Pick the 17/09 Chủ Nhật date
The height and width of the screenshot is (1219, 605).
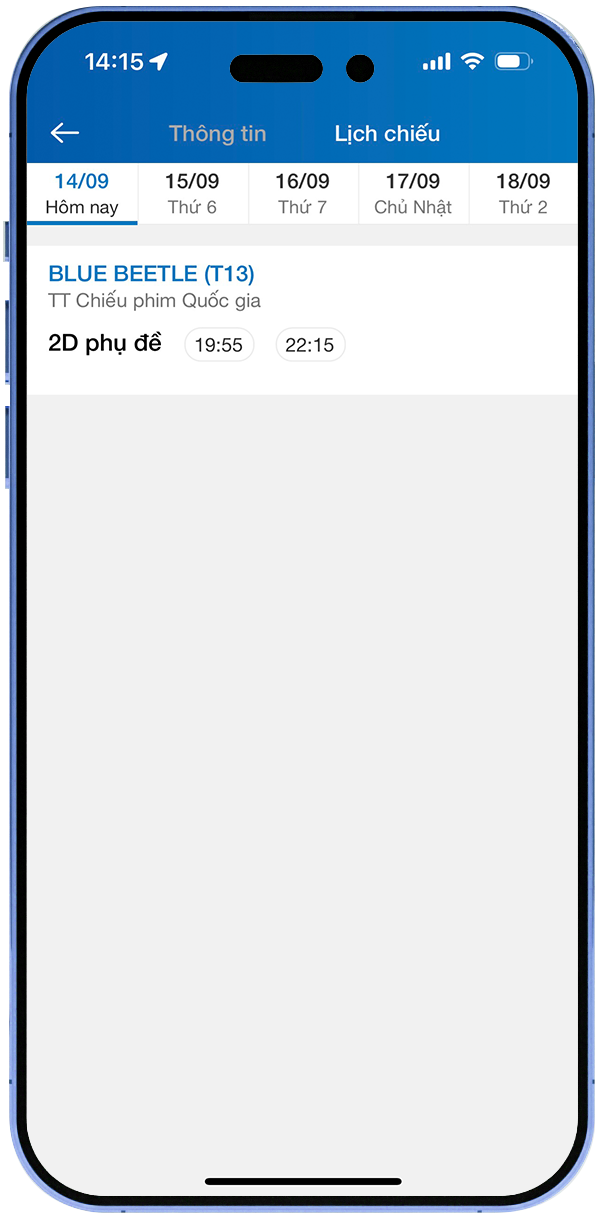coord(413,194)
